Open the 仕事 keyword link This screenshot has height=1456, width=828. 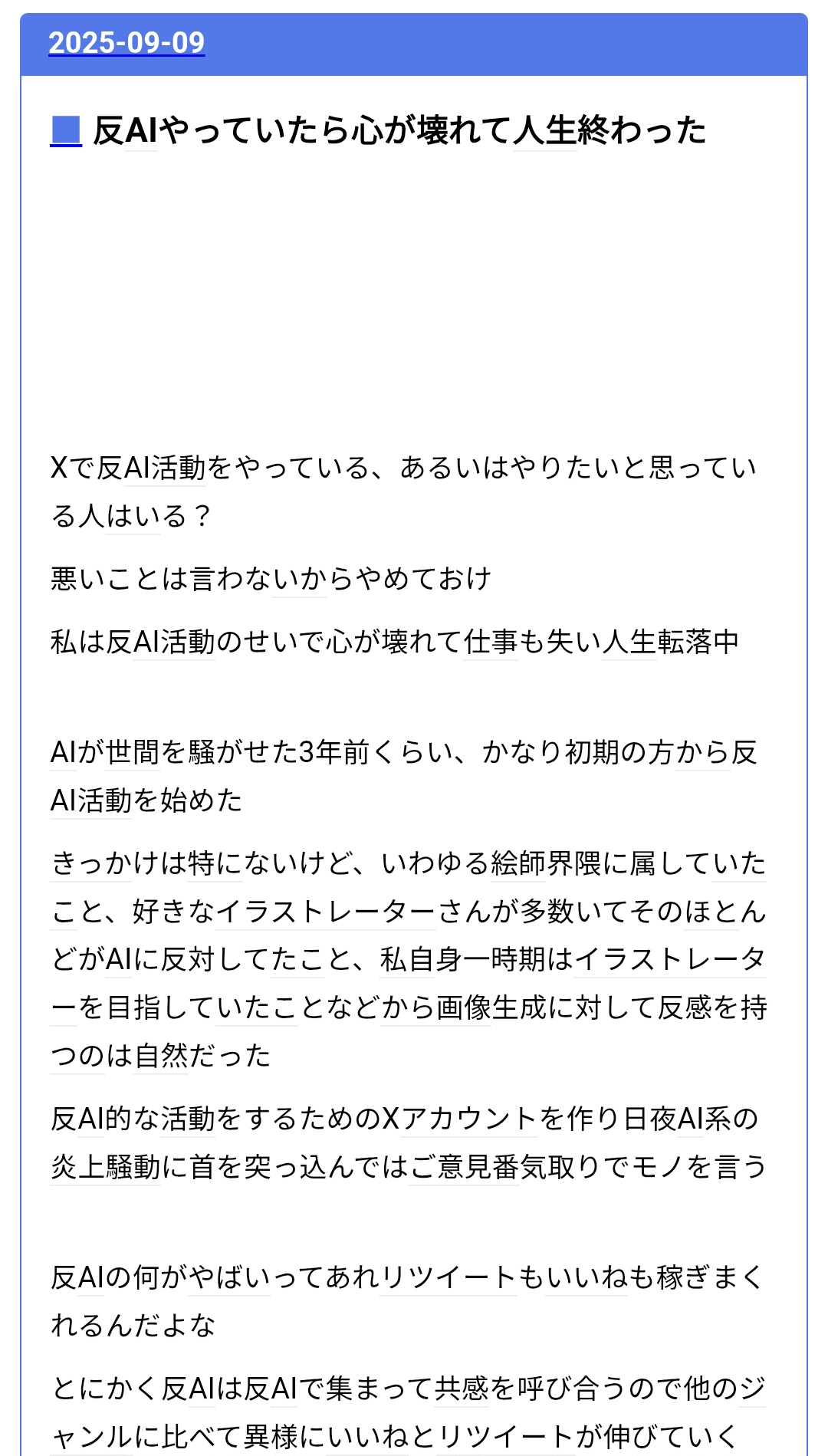pos(491,642)
